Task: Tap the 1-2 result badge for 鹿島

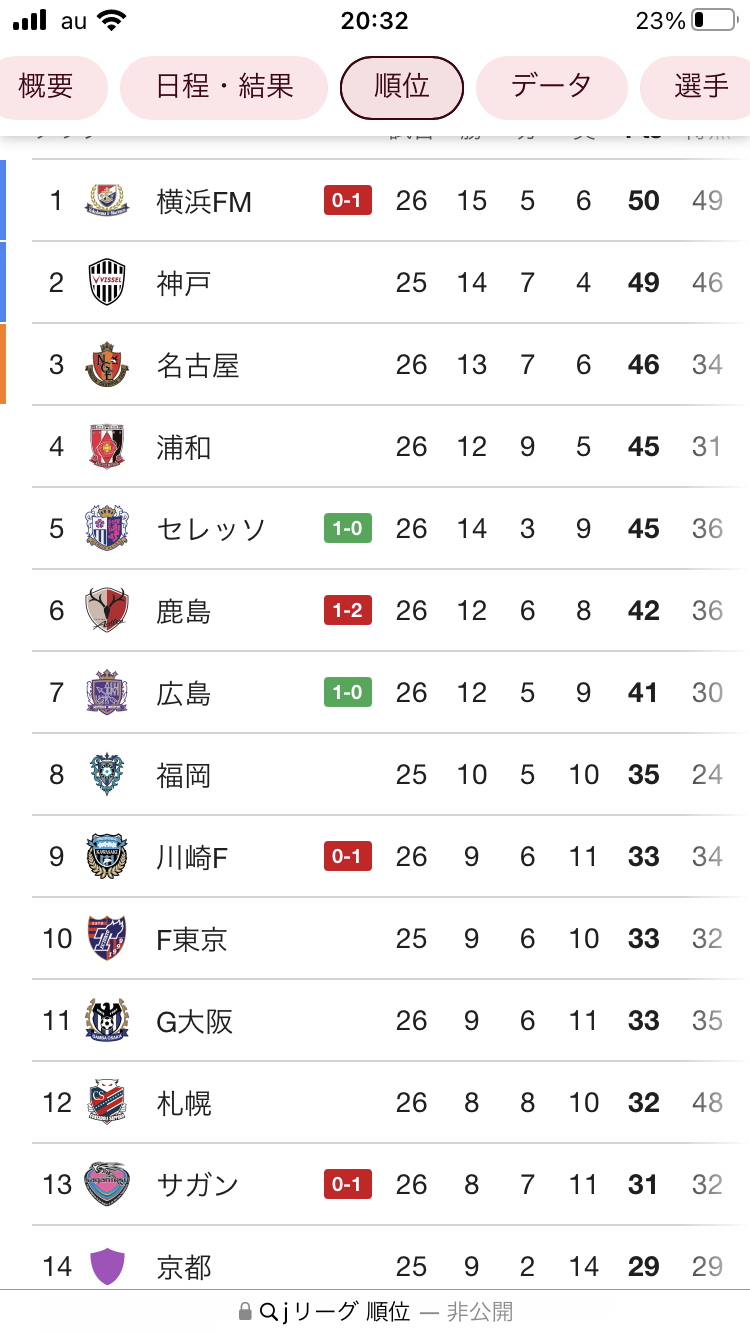Action: point(348,610)
